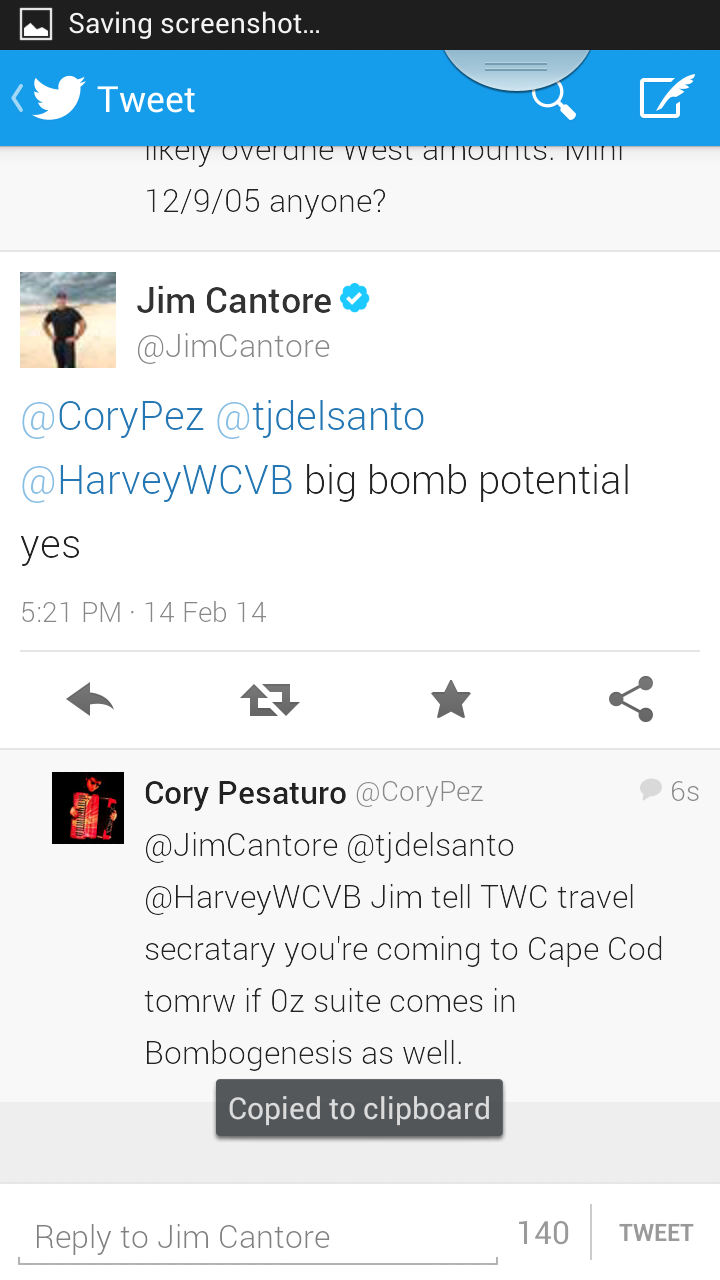
Task: Hit the TWEET button
Action: tap(656, 1233)
